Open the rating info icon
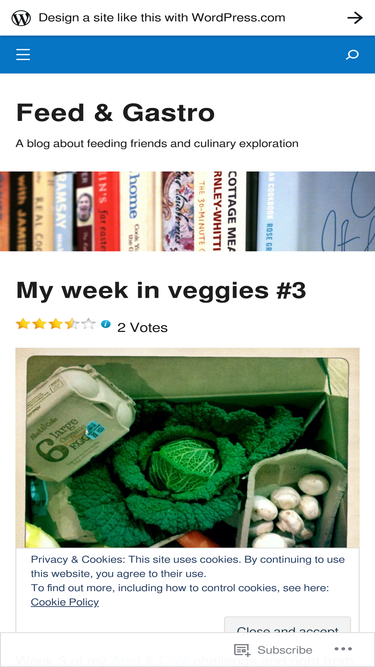This screenshot has width=375, height=667. (x=106, y=325)
